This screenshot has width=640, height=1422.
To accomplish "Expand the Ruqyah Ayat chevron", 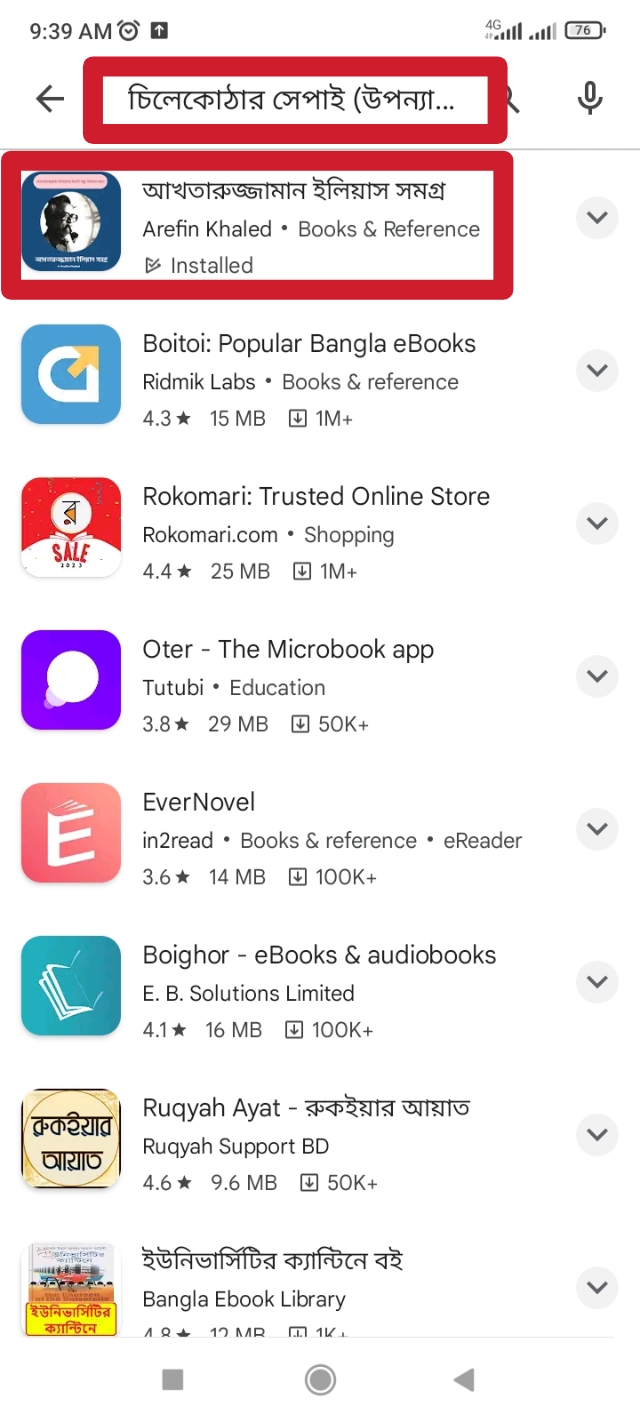I will (597, 1135).
